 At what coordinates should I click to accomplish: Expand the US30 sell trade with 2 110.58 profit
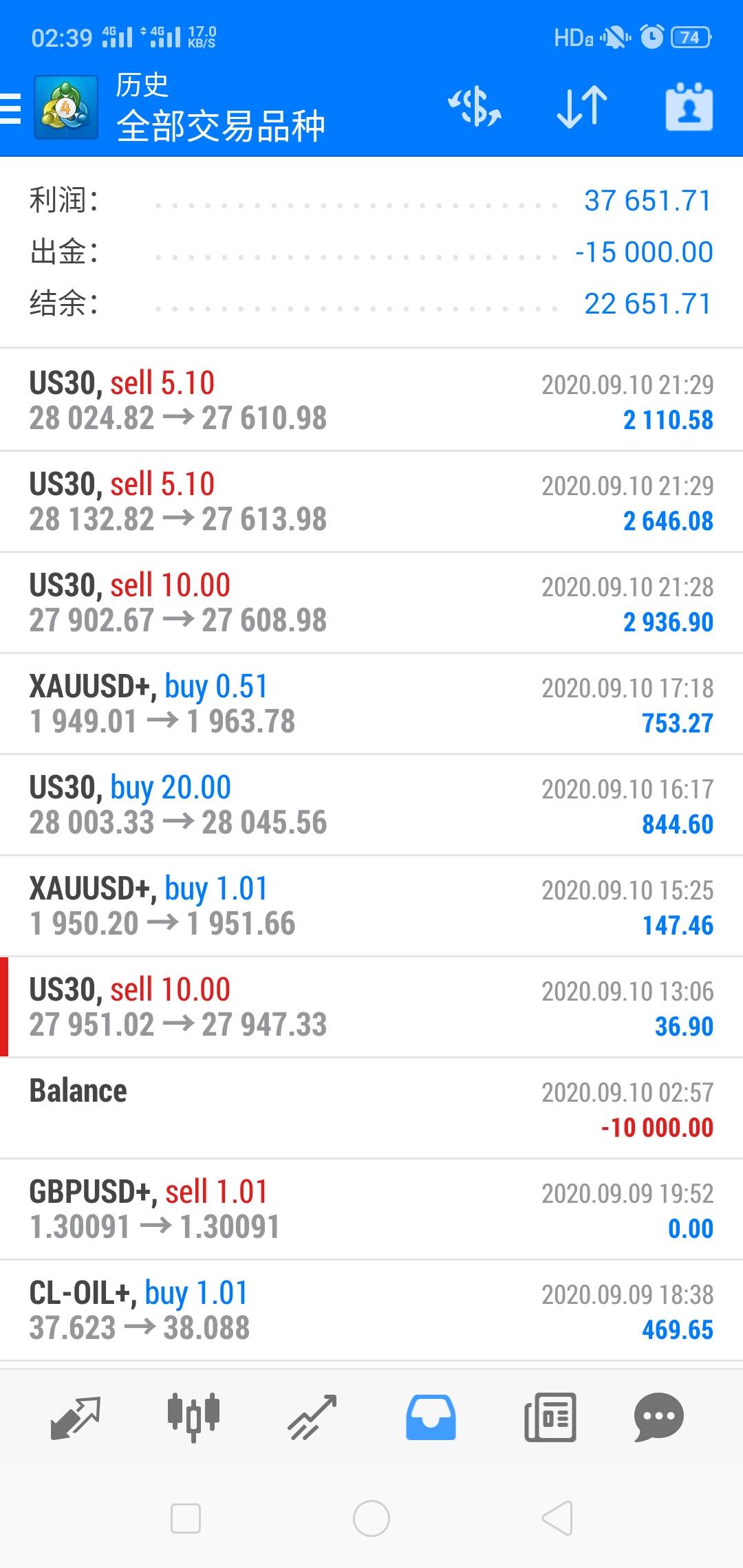[x=371, y=400]
